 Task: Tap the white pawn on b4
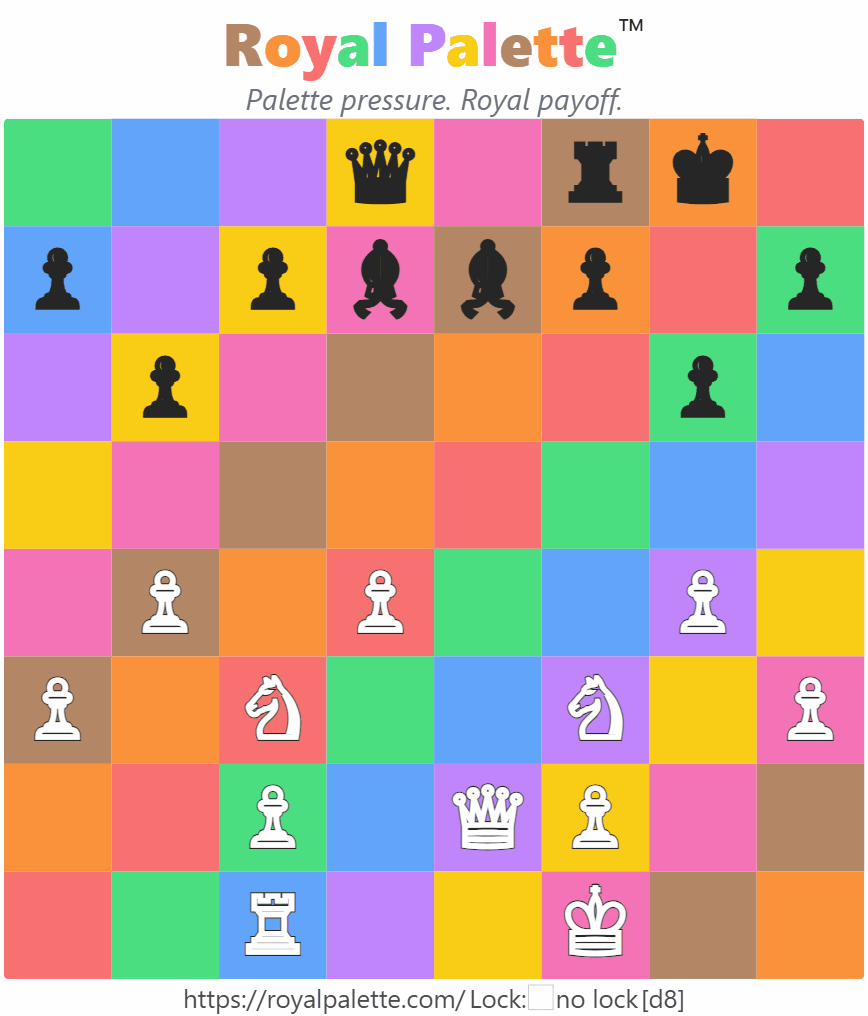point(165,602)
